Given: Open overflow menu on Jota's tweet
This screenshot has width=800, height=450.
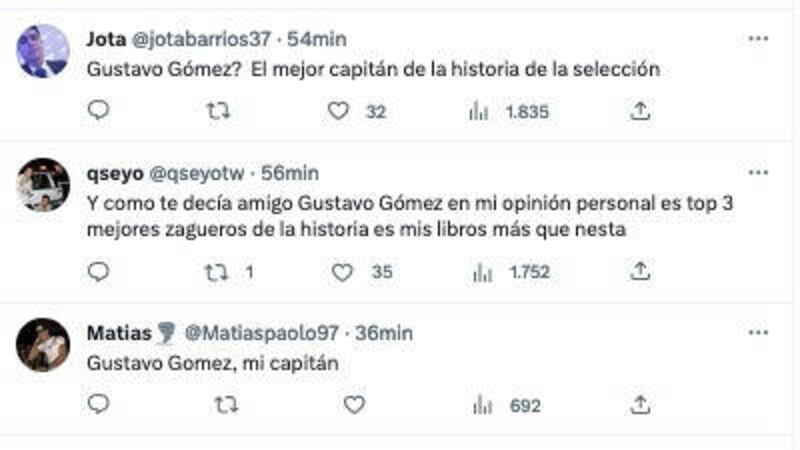Looking at the screenshot, I should pos(758,39).
